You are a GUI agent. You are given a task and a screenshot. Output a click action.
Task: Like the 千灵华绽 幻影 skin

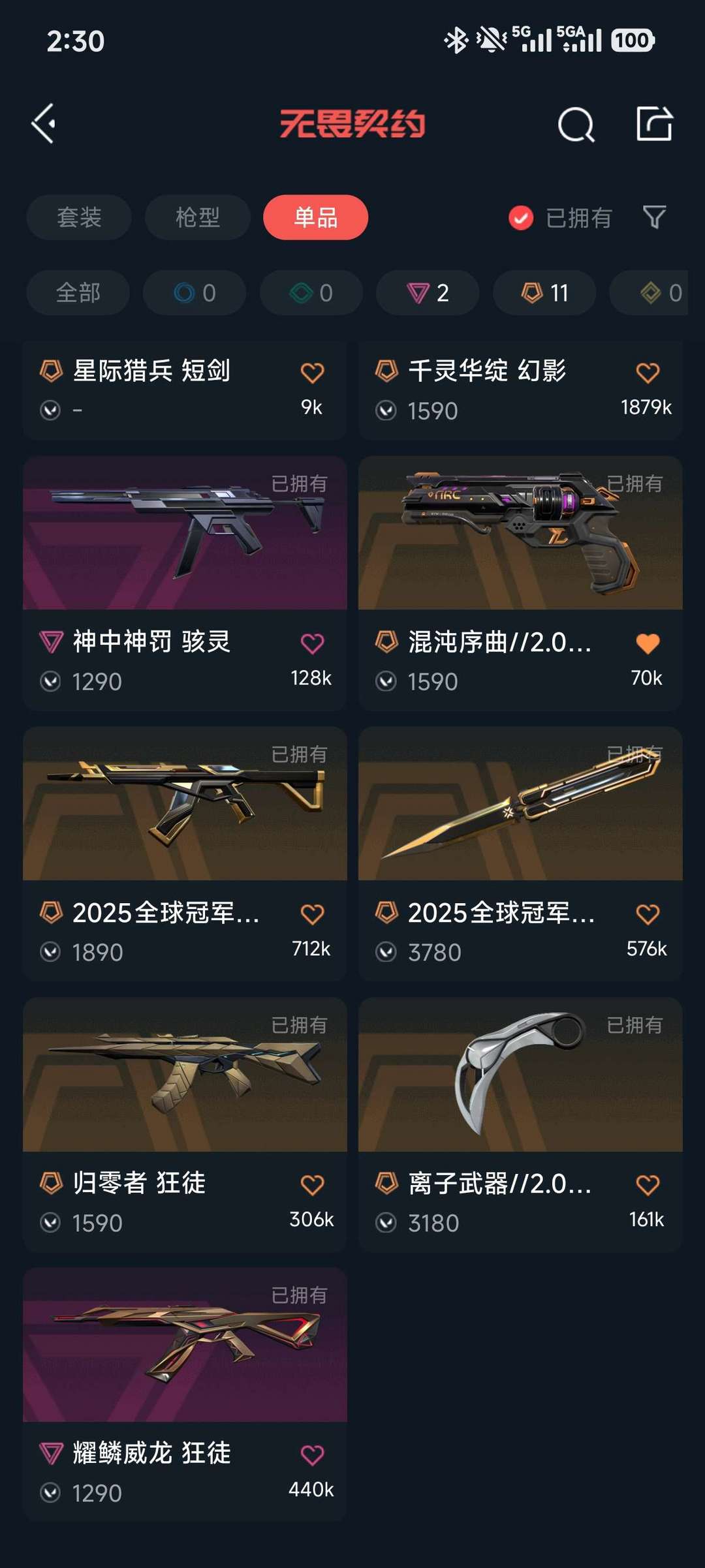point(648,373)
